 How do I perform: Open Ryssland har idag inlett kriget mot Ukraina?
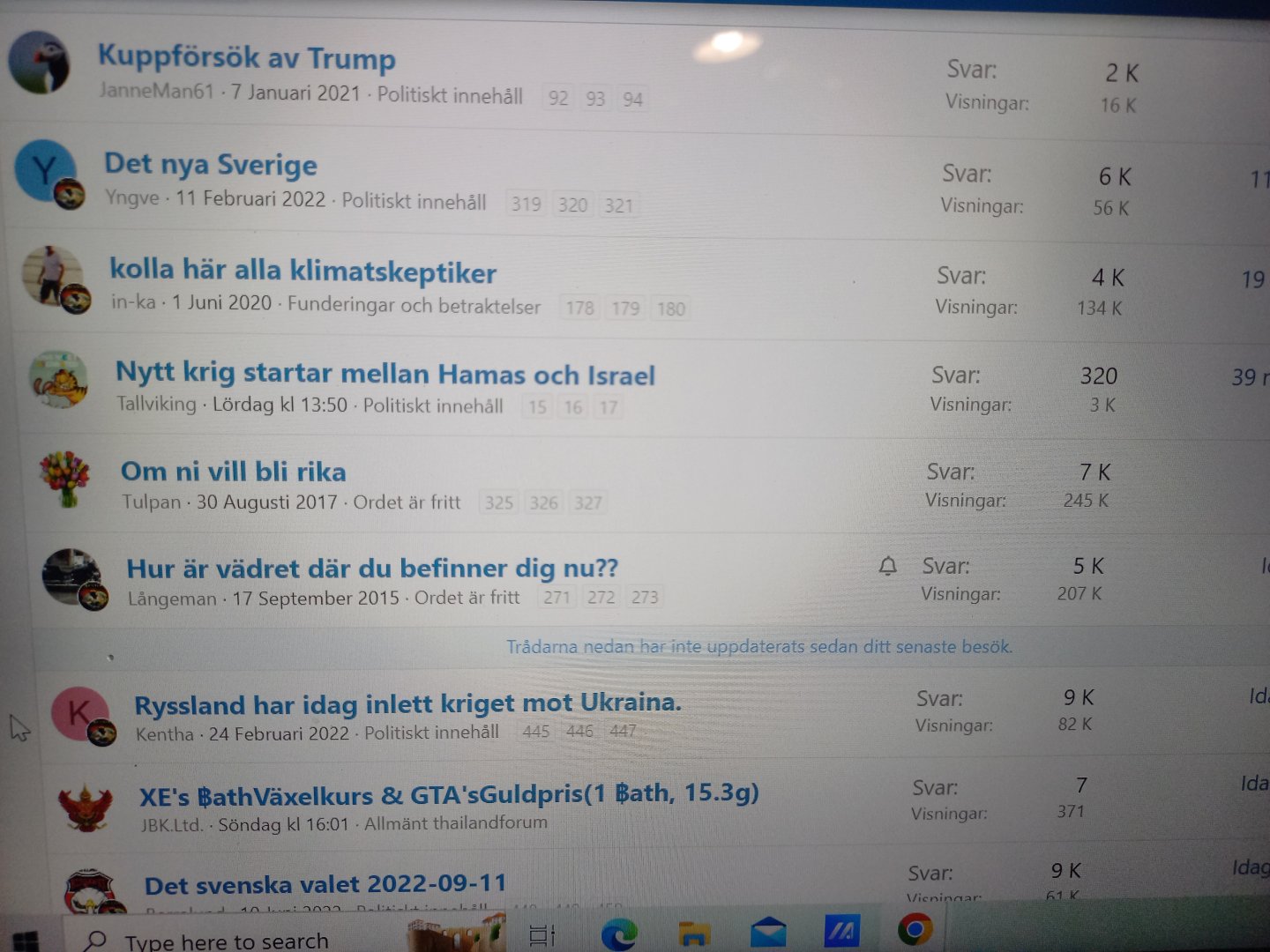(x=407, y=703)
